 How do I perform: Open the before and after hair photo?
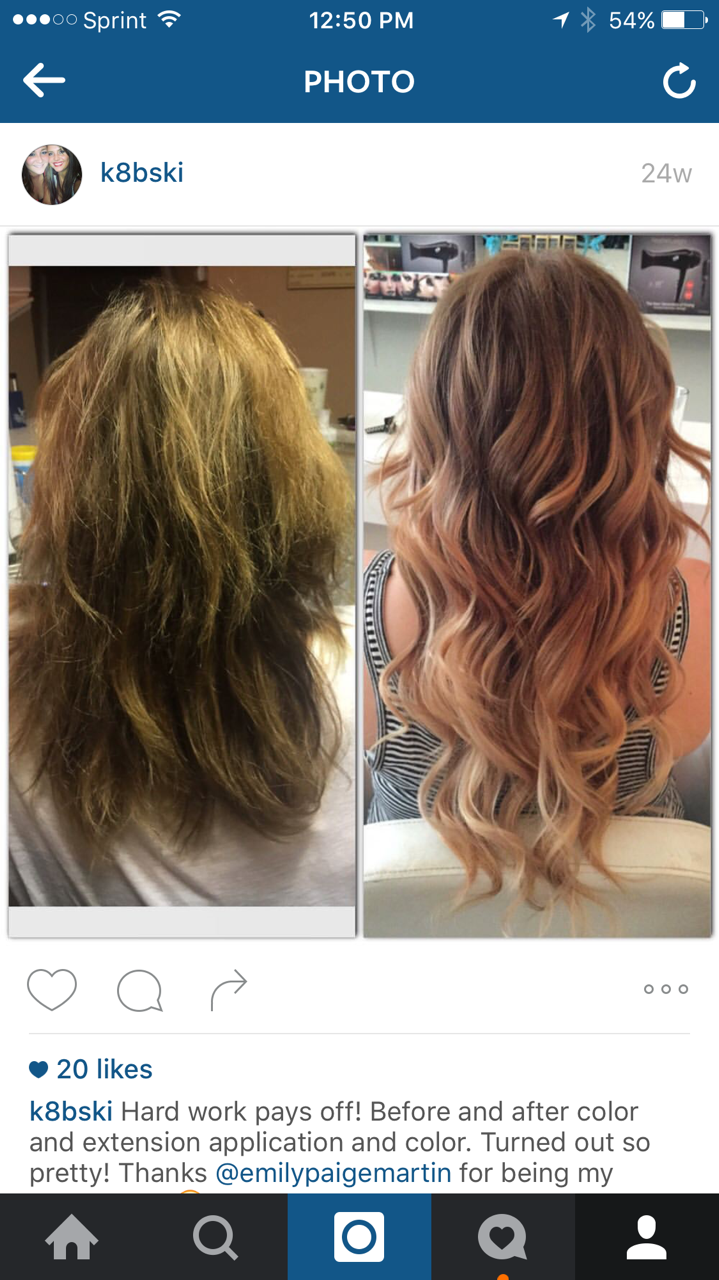pyautogui.click(x=360, y=585)
